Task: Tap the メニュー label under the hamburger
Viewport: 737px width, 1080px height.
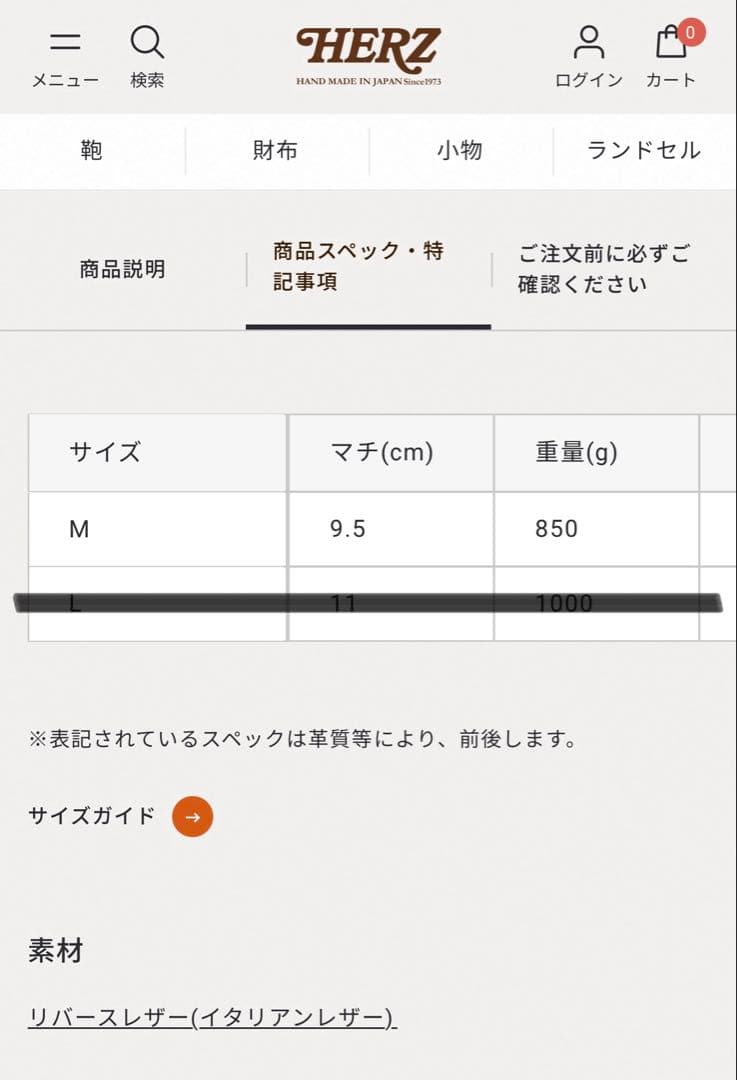Action: 66,79
